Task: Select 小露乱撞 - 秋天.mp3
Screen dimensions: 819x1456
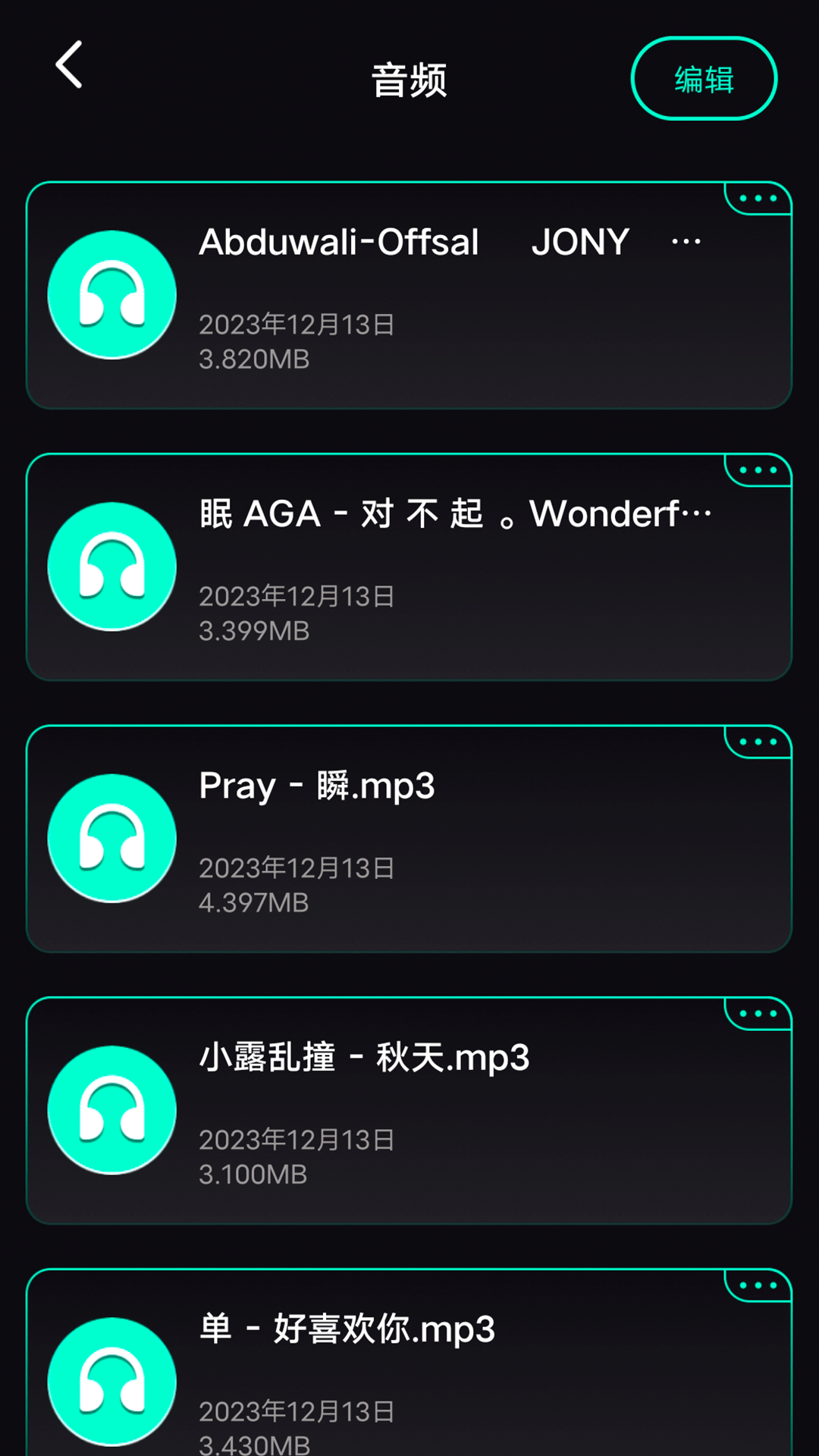Action: pyautogui.click(x=409, y=1110)
